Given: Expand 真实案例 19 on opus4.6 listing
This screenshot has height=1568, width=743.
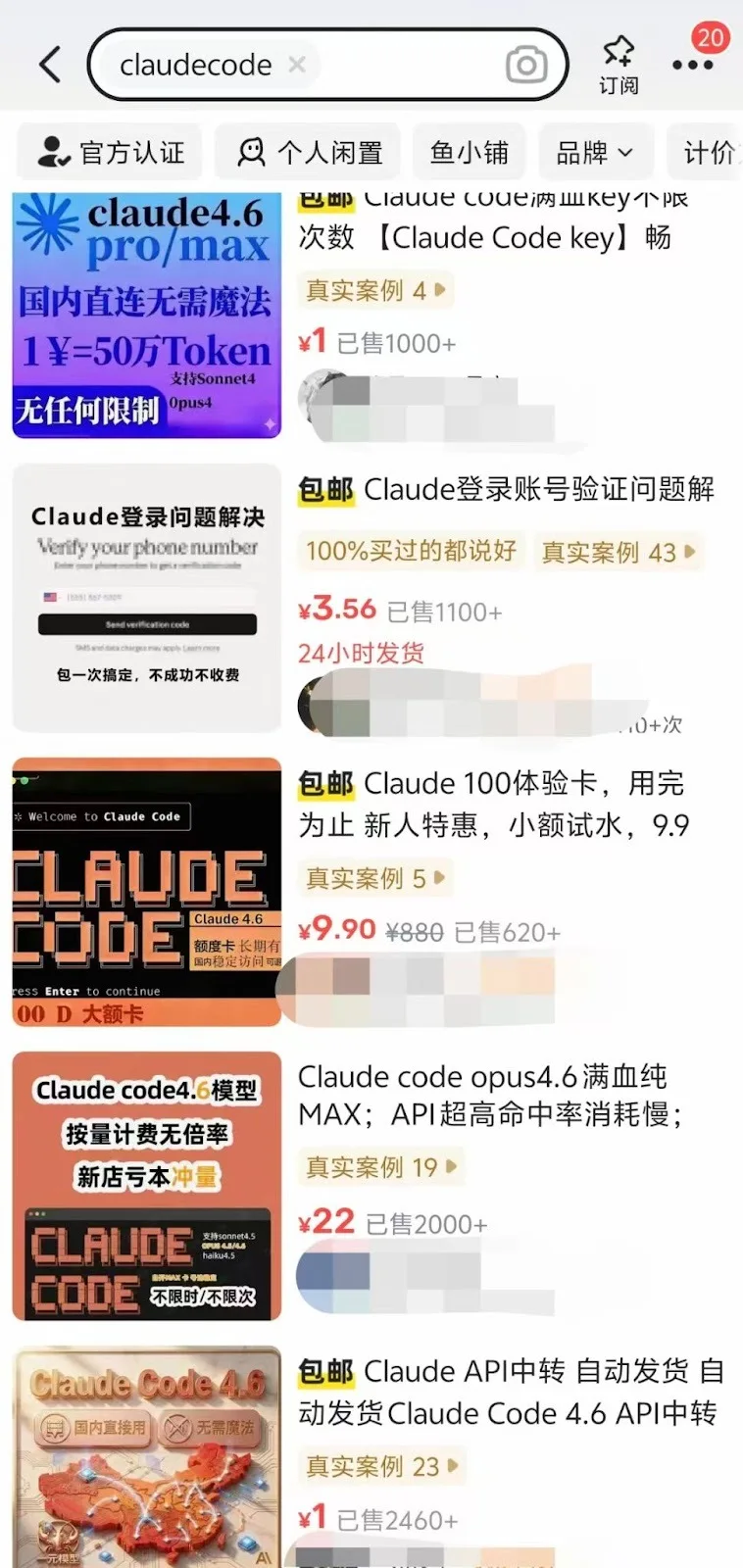Looking at the screenshot, I should [x=381, y=1166].
